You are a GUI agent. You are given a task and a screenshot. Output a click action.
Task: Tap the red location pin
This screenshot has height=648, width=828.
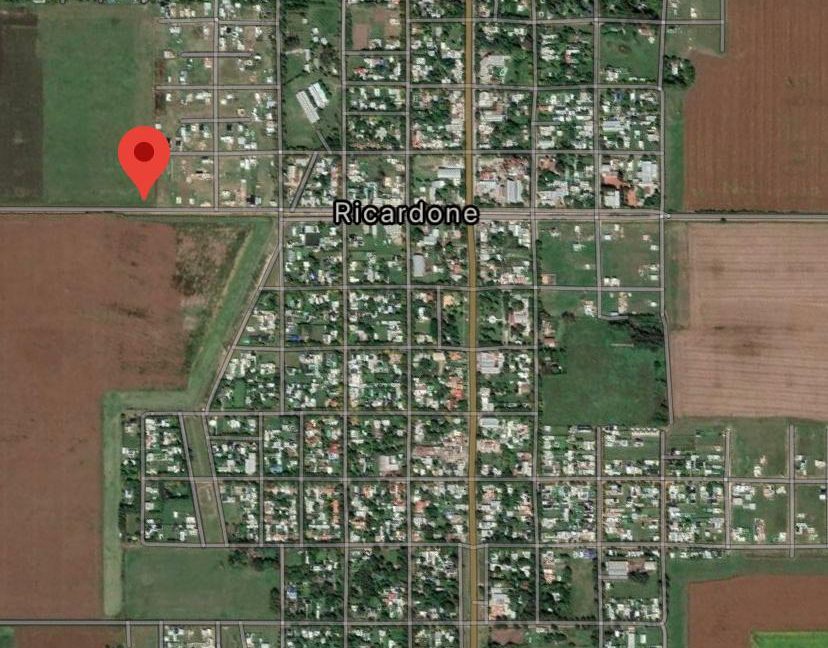tap(144, 157)
